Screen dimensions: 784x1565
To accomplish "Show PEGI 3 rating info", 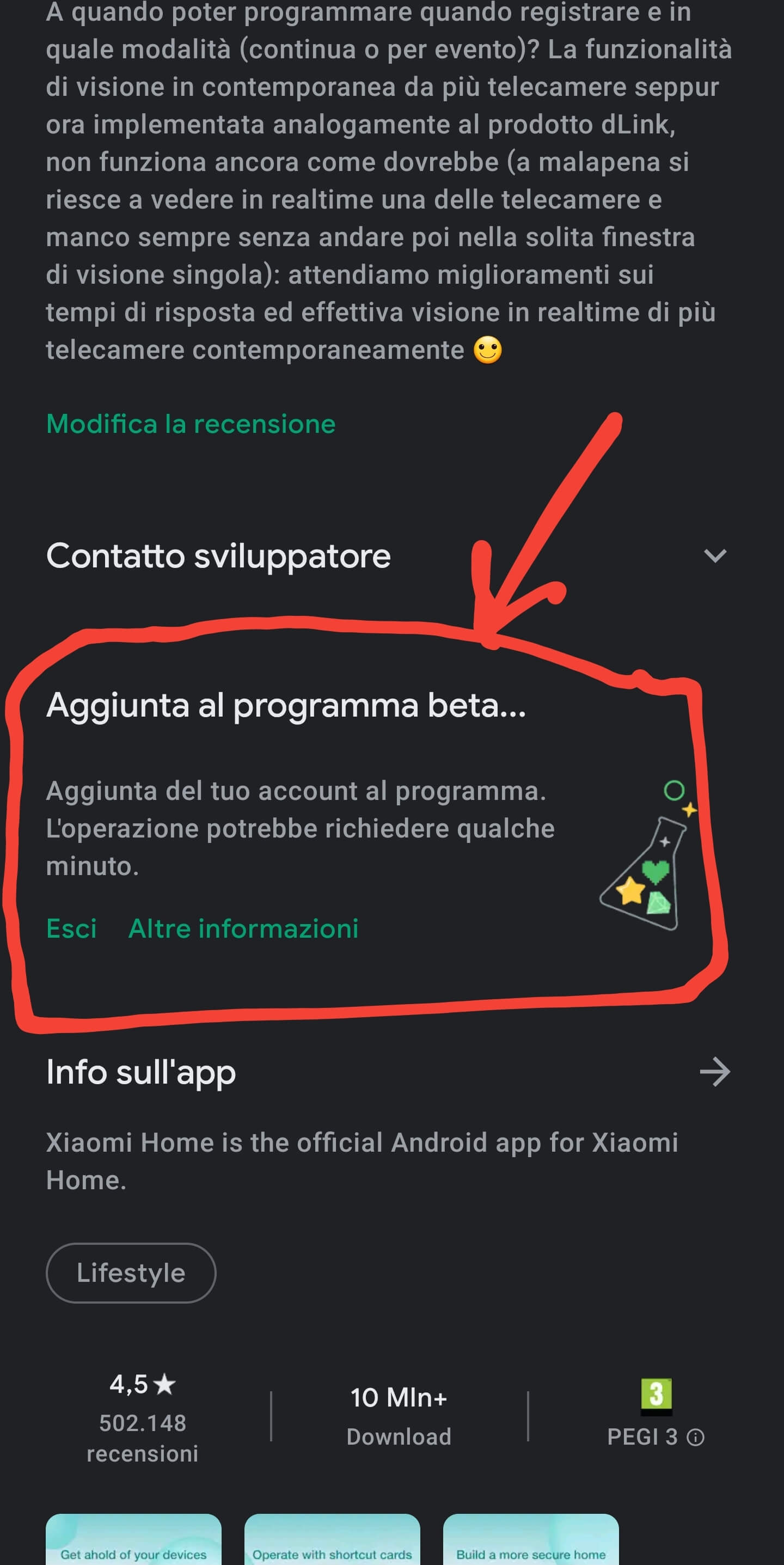I will point(695,1437).
